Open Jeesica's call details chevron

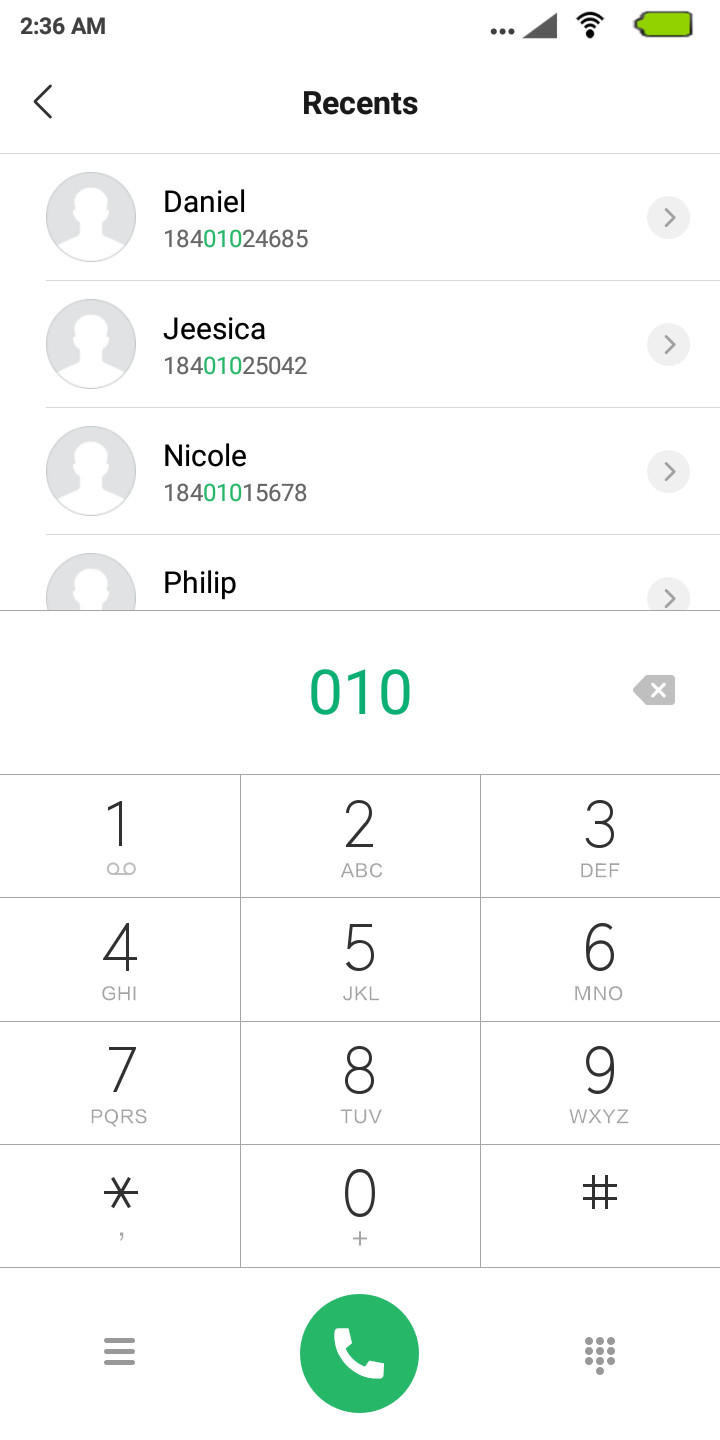[669, 344]
